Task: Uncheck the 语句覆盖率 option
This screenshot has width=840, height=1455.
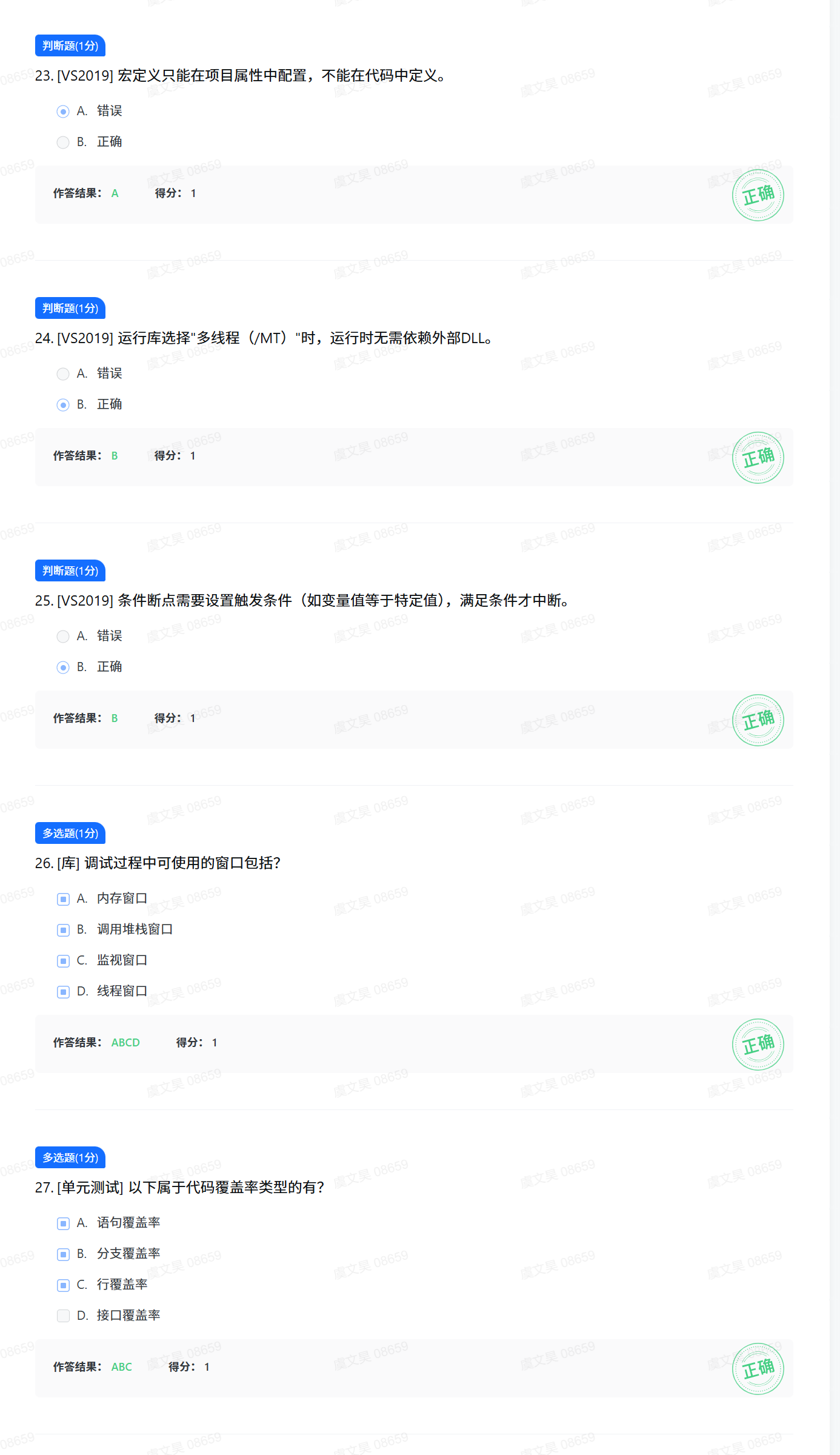Action: (63, 1223)
